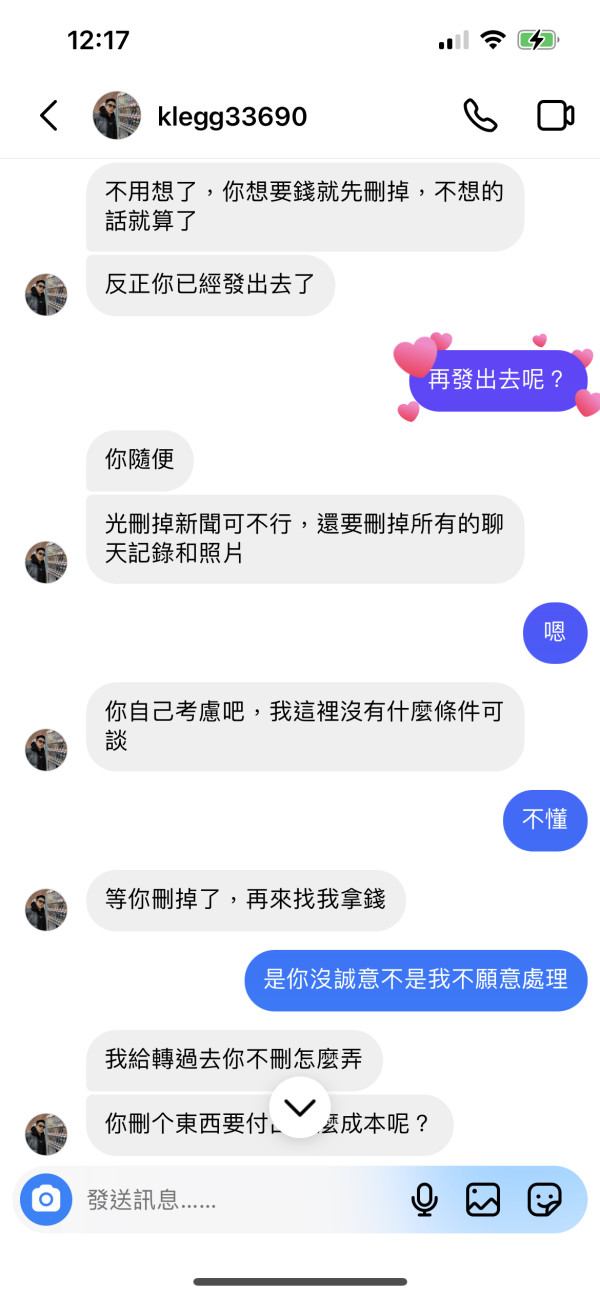Open the sticker picker
The image size is (600, 1298).
(544, 1199)
